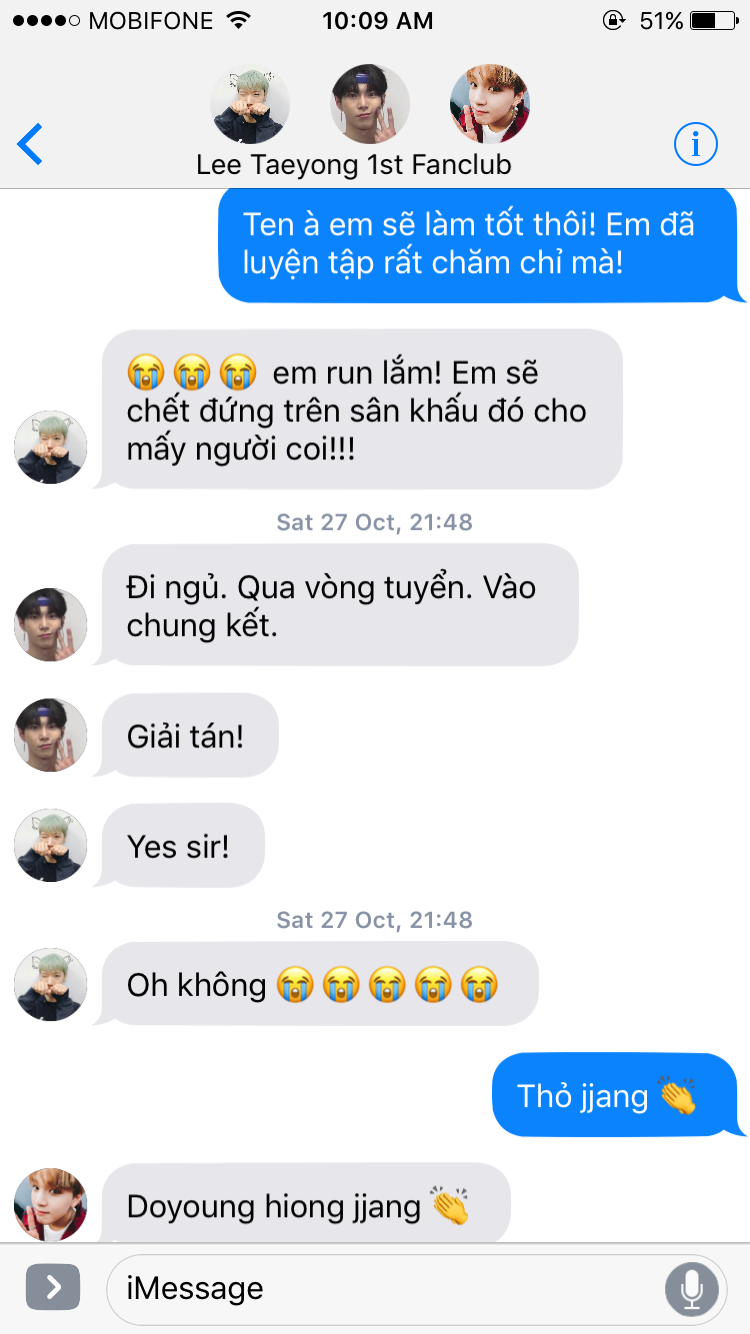Viewport: 750px width, 1334px height.
Task: Open the group details info button
Action: point(696,145)
